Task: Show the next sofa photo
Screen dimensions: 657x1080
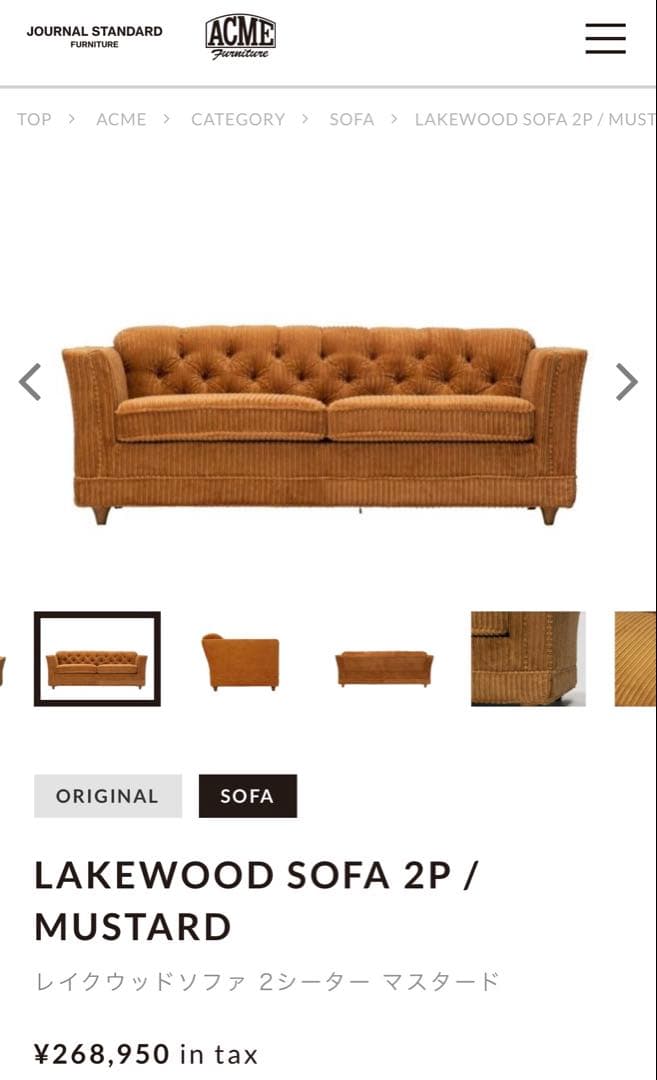Action: click(626, 382)
